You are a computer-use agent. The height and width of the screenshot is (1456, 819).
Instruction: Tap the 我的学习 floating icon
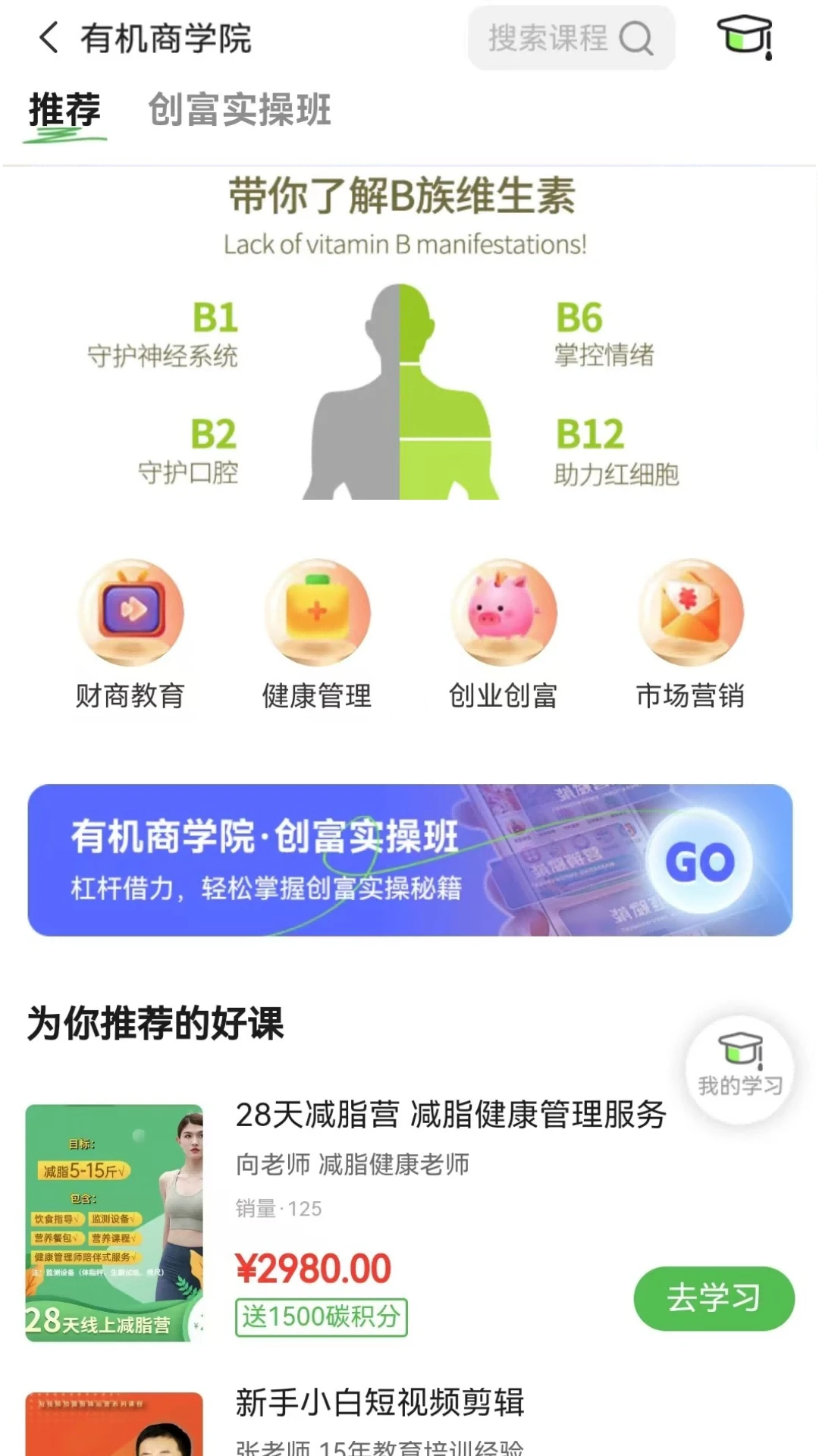pyautogui.click(x=738, y=1068)
